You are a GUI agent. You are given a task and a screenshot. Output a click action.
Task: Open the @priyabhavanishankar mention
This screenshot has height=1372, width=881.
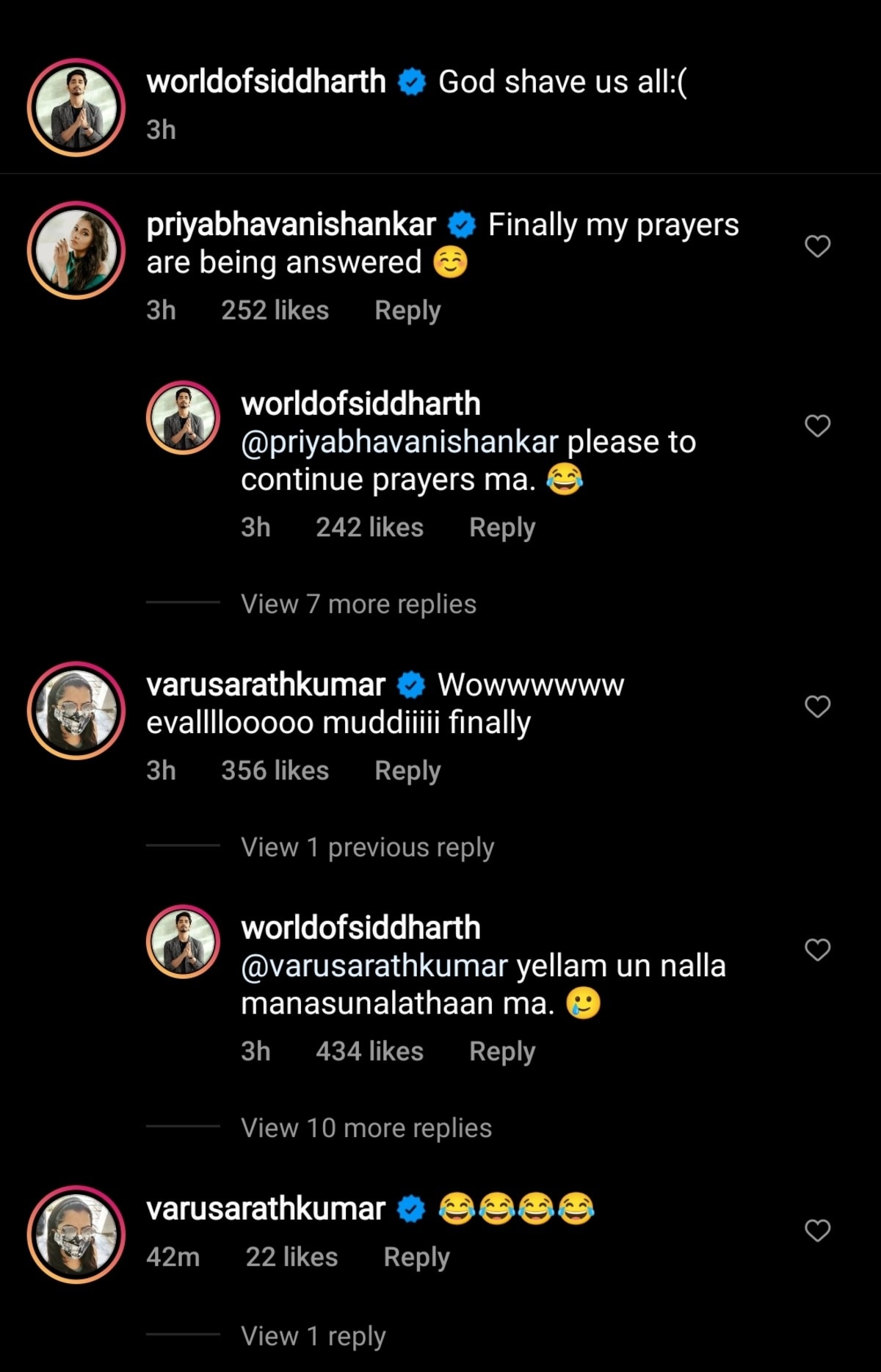[x=399, y=442]
